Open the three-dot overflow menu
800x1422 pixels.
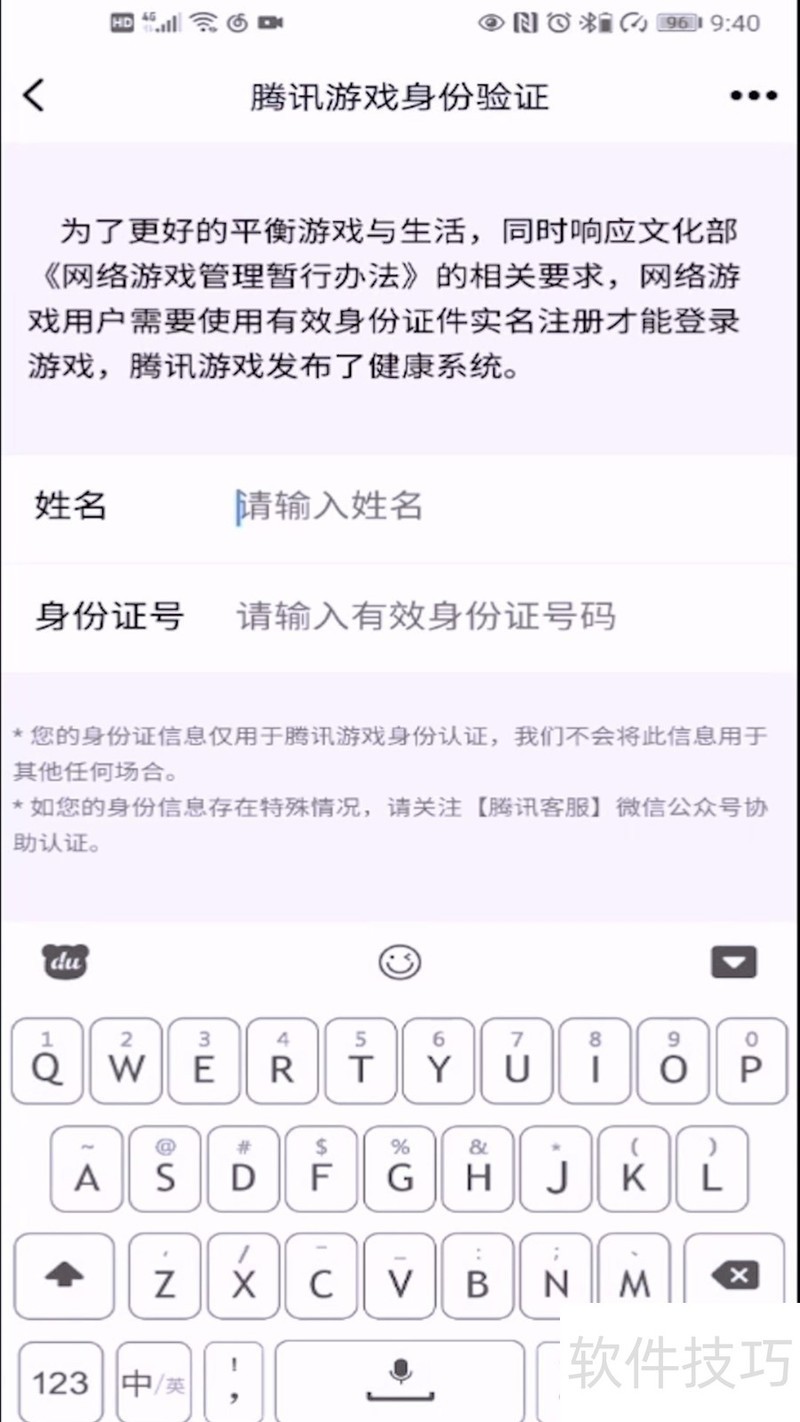(753, 97)
